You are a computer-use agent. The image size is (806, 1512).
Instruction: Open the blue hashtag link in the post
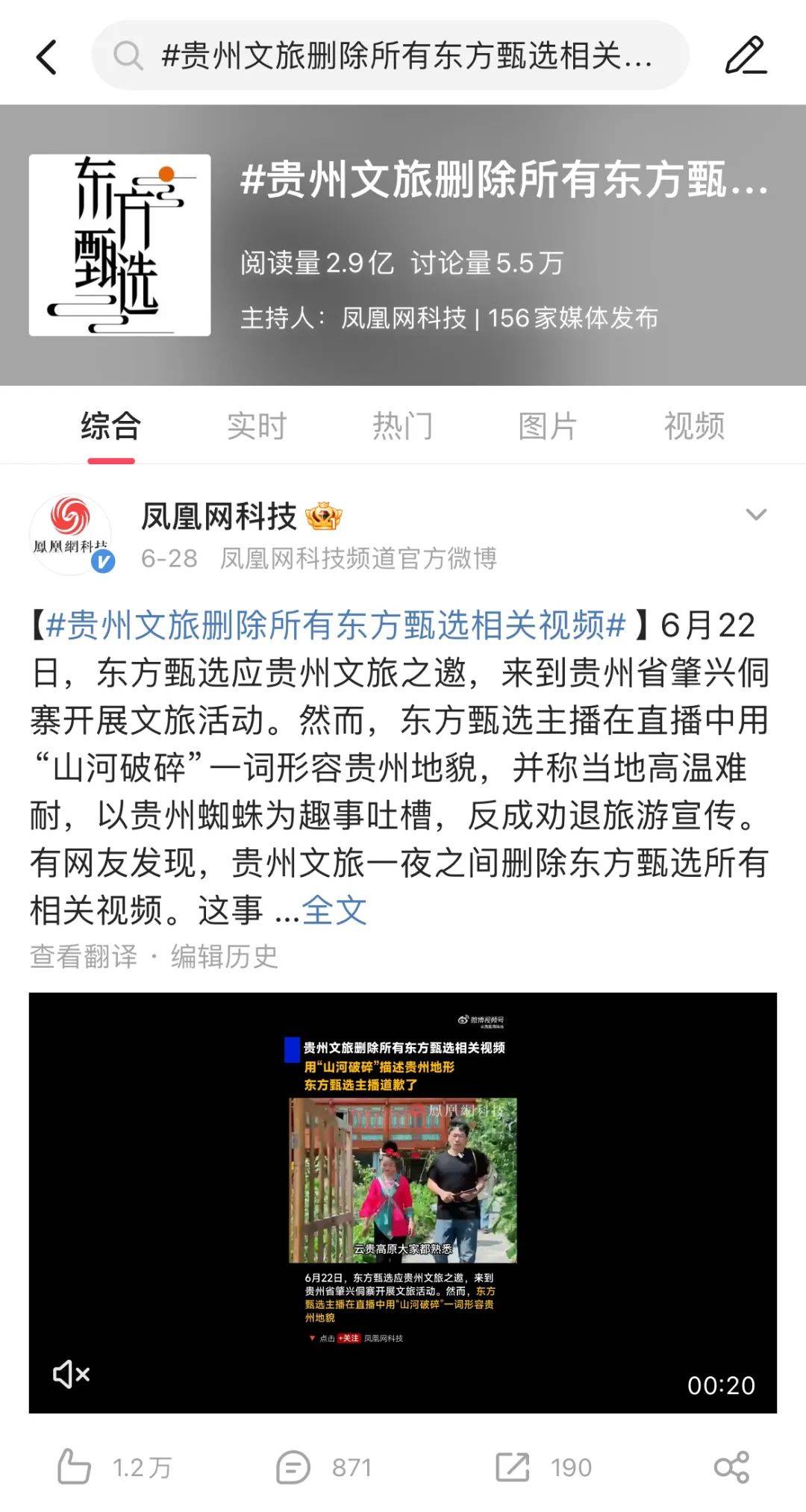pyautogui.click(x=335, y=625)
